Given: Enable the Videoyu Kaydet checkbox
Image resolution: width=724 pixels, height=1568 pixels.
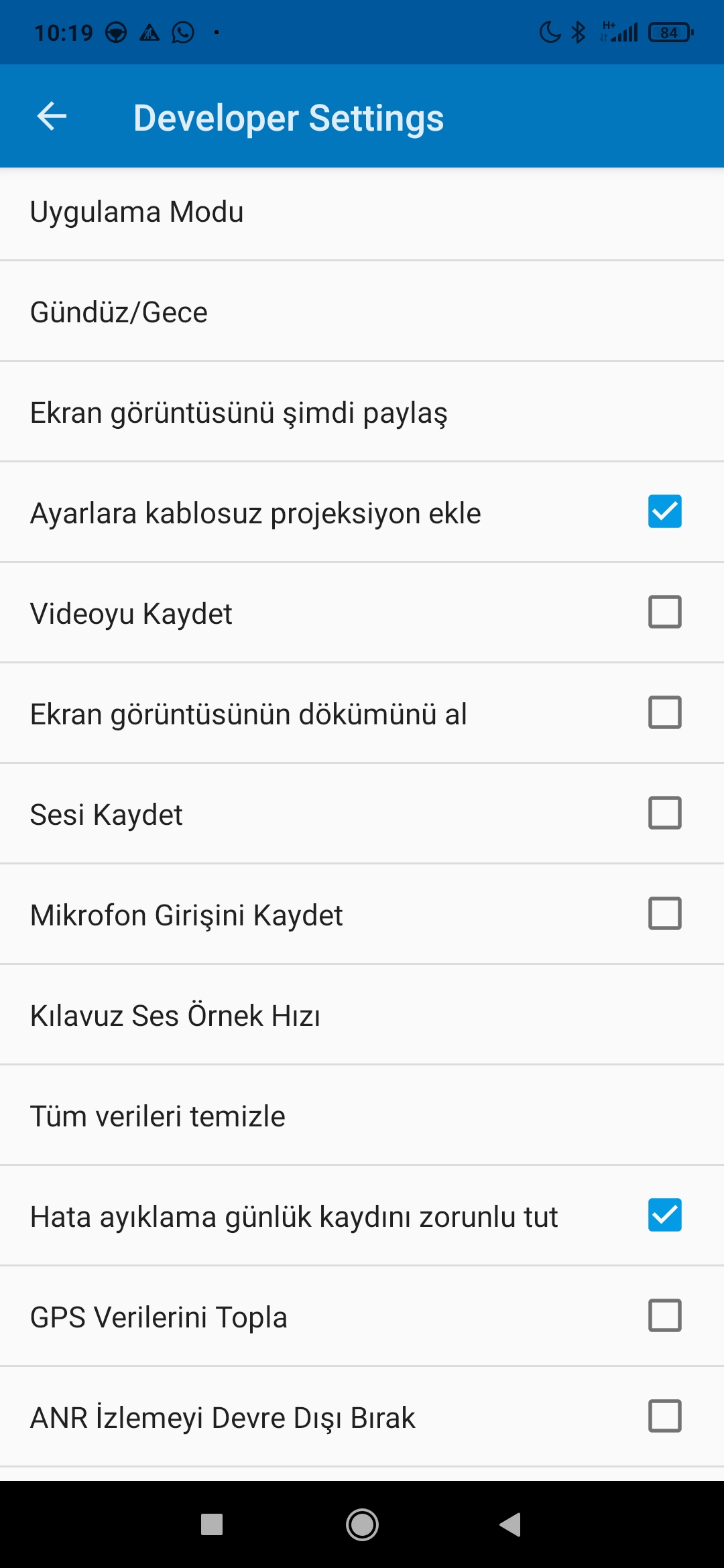Looking at the screenshot, I should pyautogui.click(x=665, y=612).
